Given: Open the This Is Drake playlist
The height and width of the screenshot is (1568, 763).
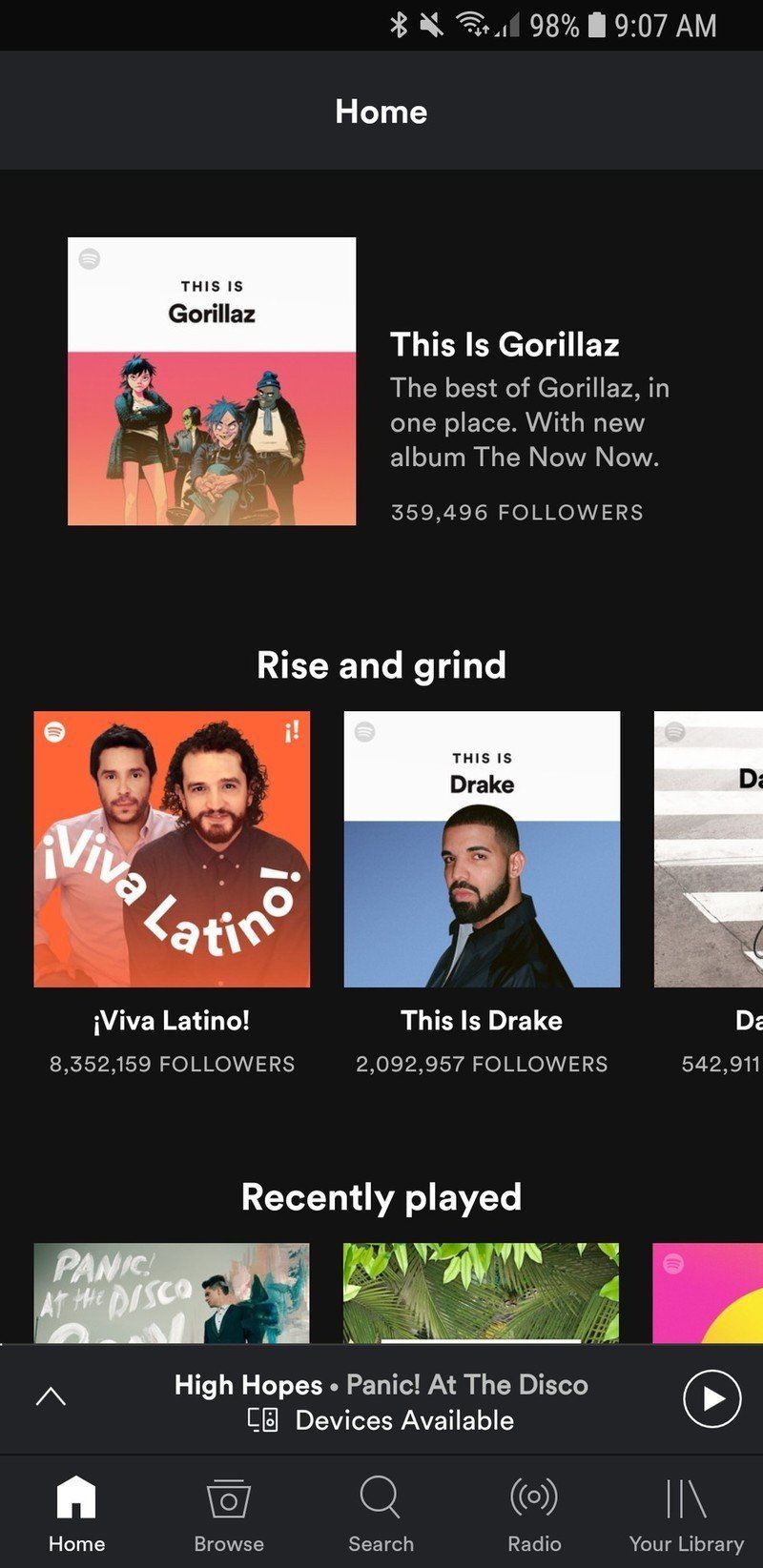Looking at the screenshot, I should click(x=482, y=849).
